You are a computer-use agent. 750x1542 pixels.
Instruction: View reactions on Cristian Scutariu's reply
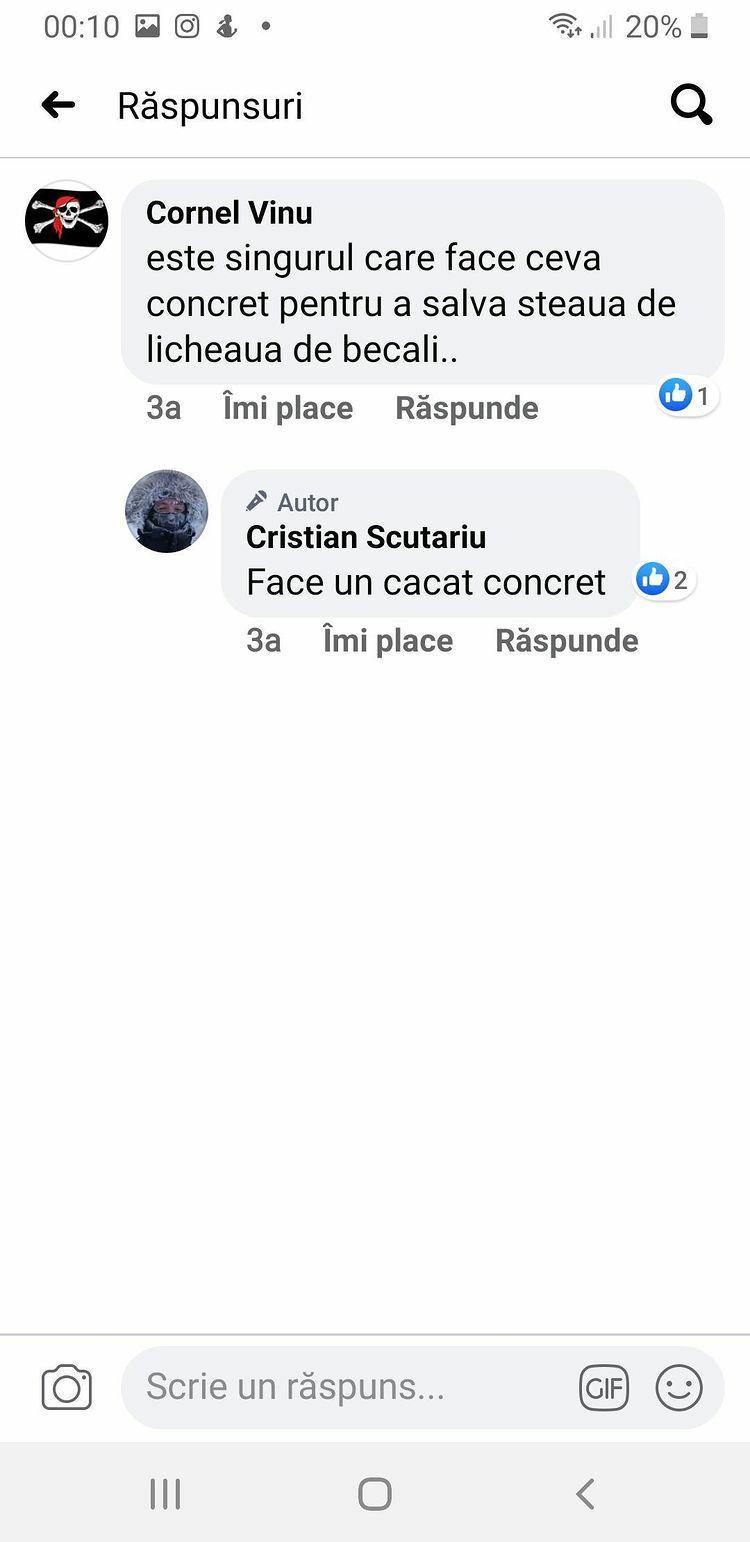665,579
